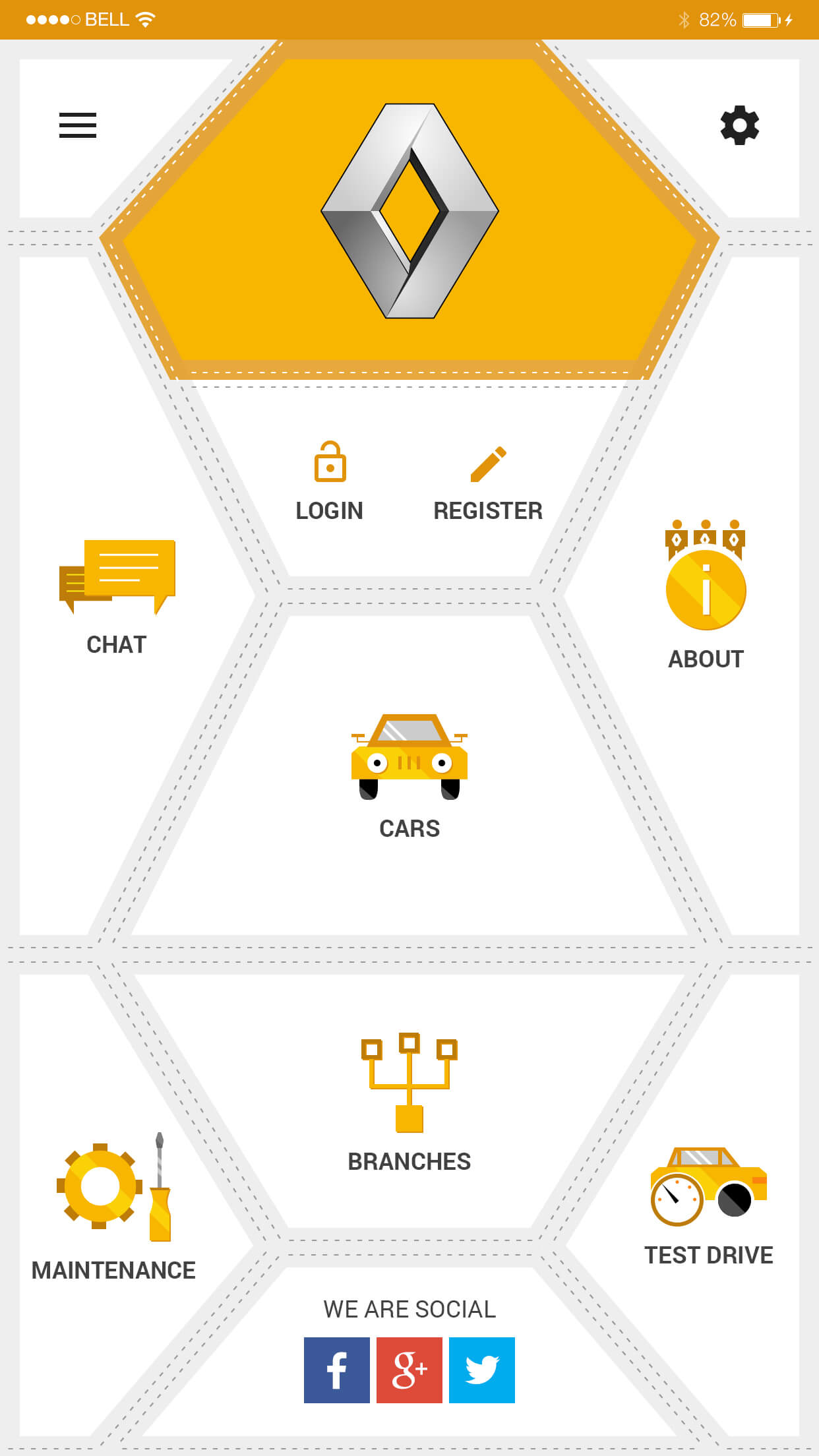The image size is (819, 1456).
Task: Open the settings gear
Action: 739,125
